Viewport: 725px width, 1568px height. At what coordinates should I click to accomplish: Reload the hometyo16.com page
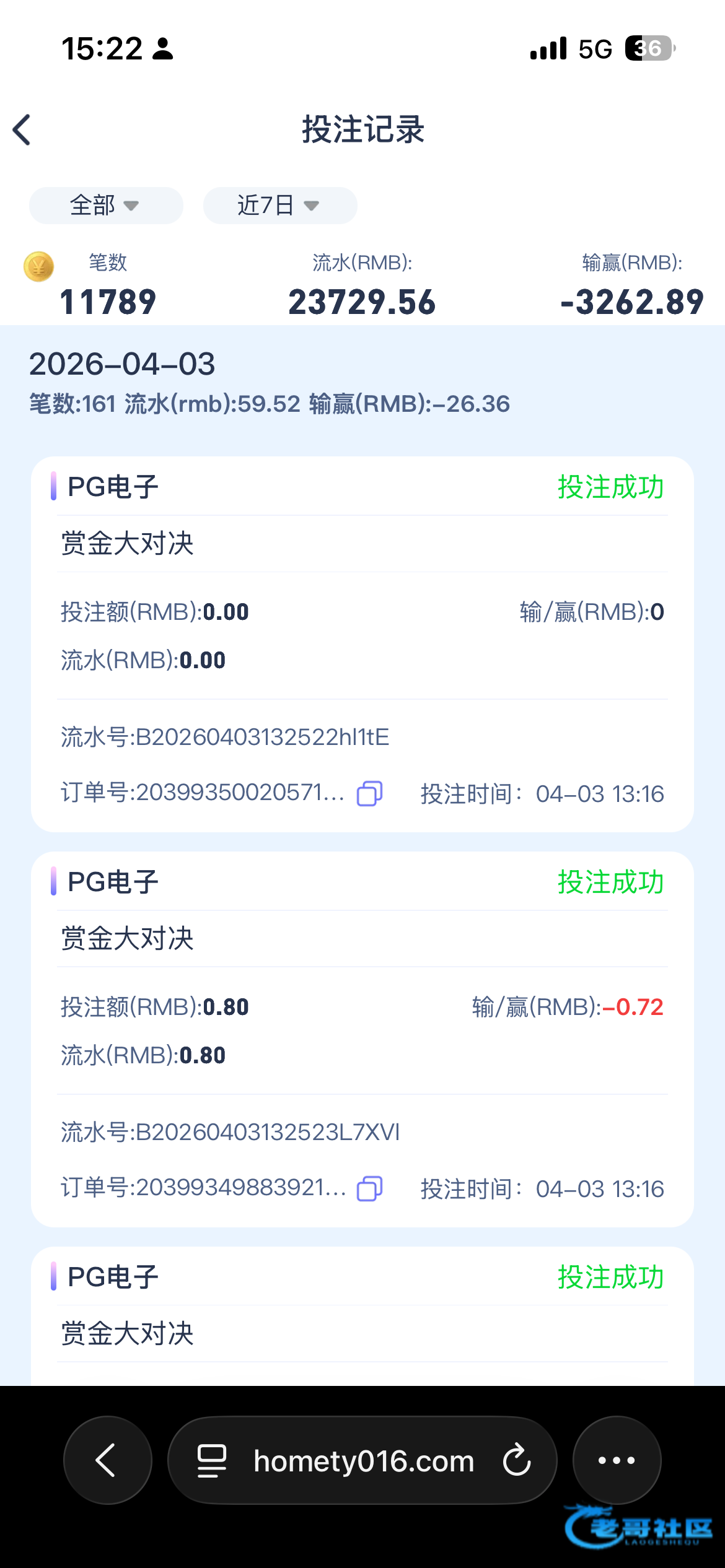click(x=517, y=1460)
